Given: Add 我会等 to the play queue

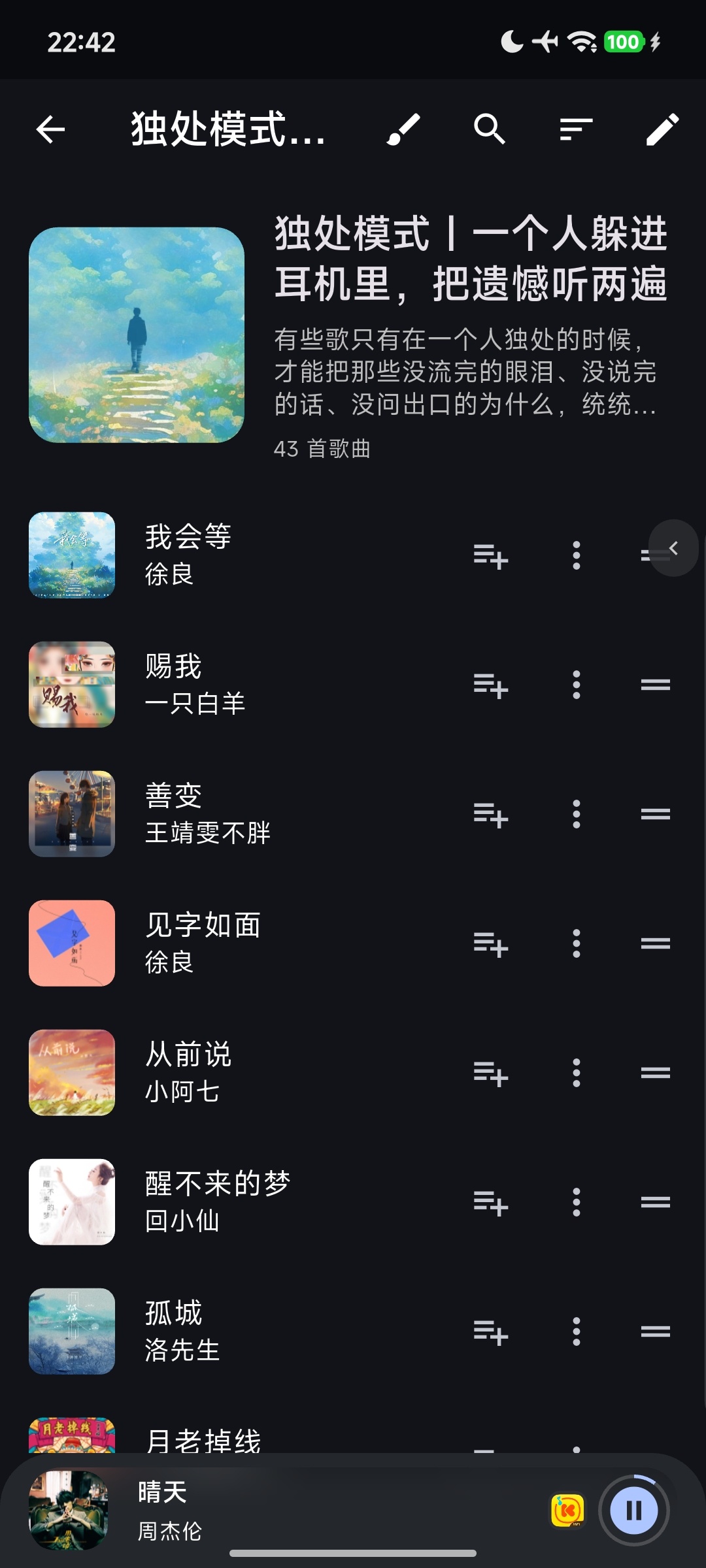Looking at the screenshot, I should (x=490, y=556).
